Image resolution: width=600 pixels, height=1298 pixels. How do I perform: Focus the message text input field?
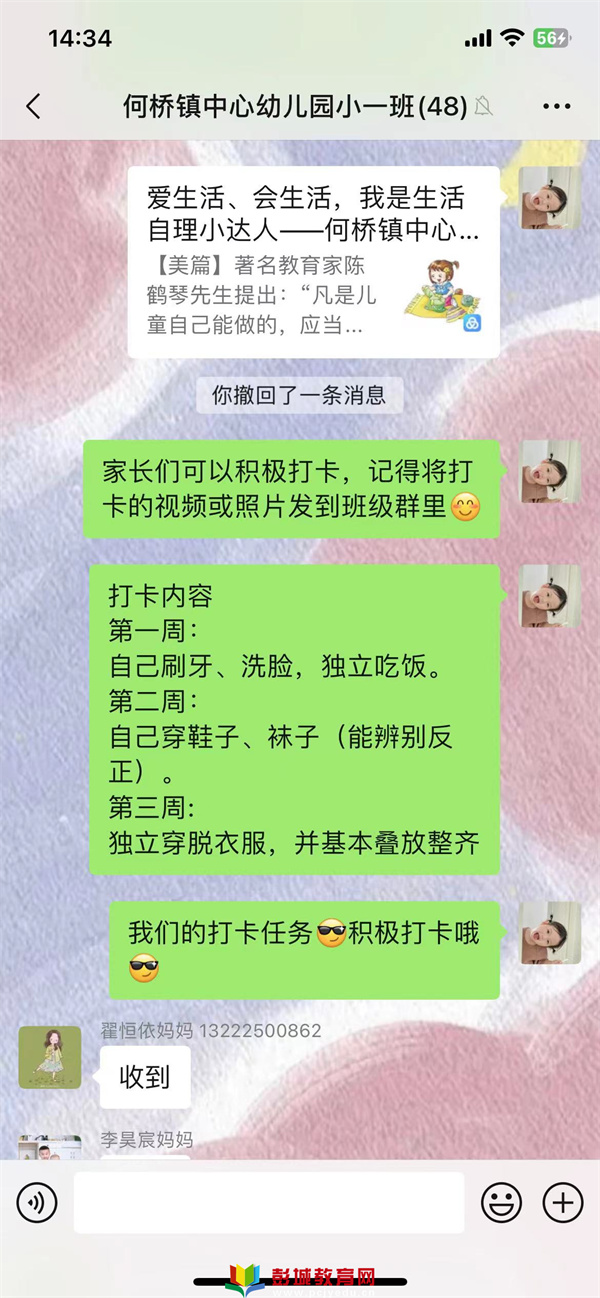coord(268,1202)
